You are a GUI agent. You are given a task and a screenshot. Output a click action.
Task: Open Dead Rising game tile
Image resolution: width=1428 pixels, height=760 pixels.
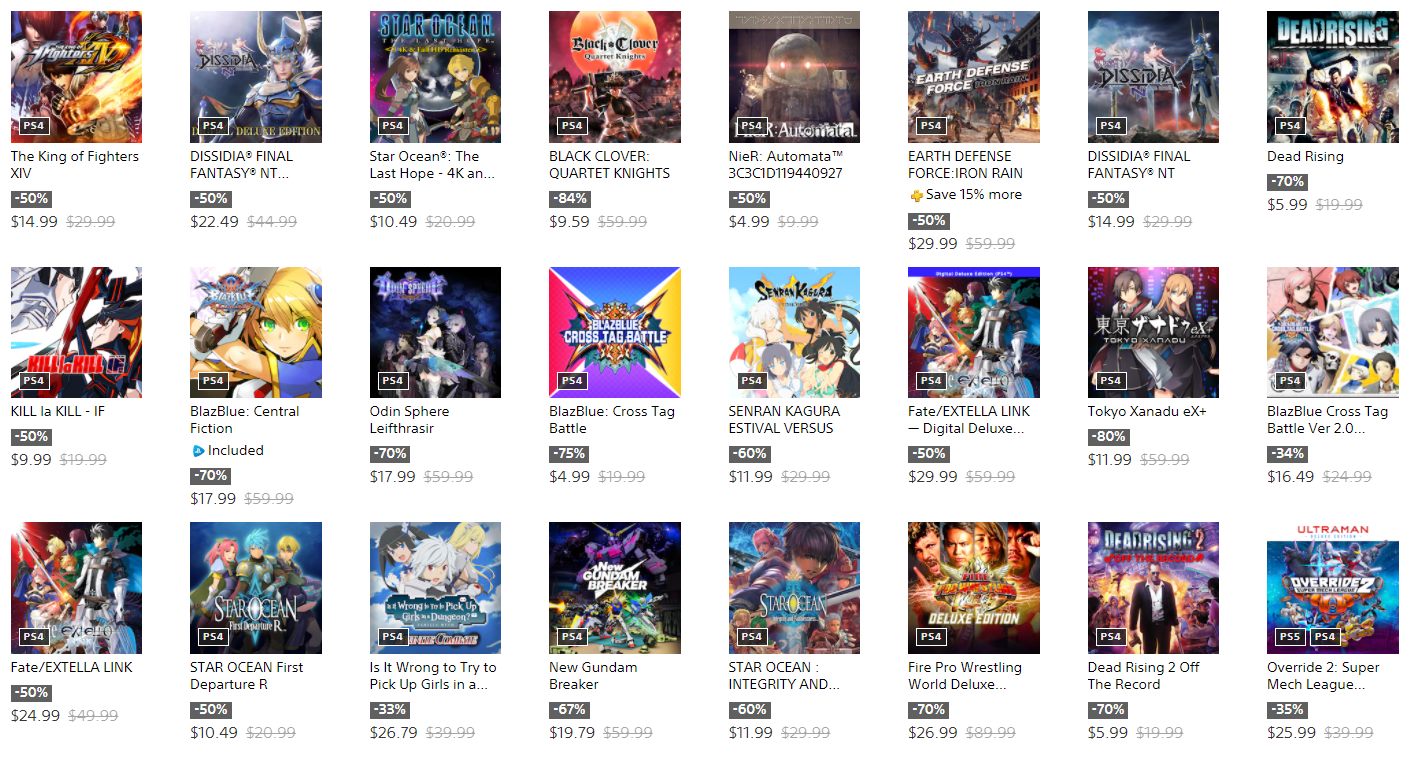1333,78
